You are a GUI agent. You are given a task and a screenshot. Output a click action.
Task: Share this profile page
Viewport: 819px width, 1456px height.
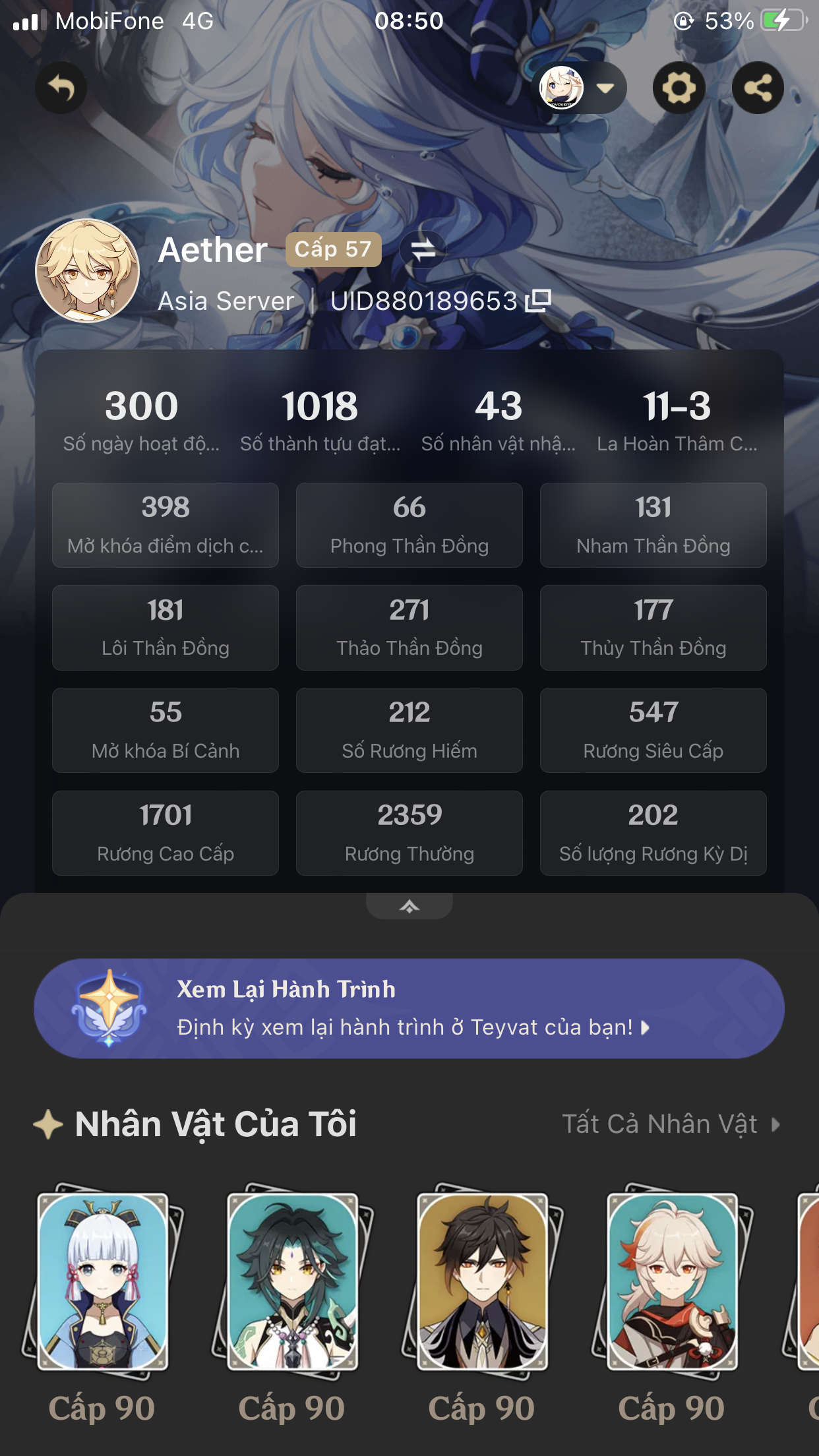[758, 88]
